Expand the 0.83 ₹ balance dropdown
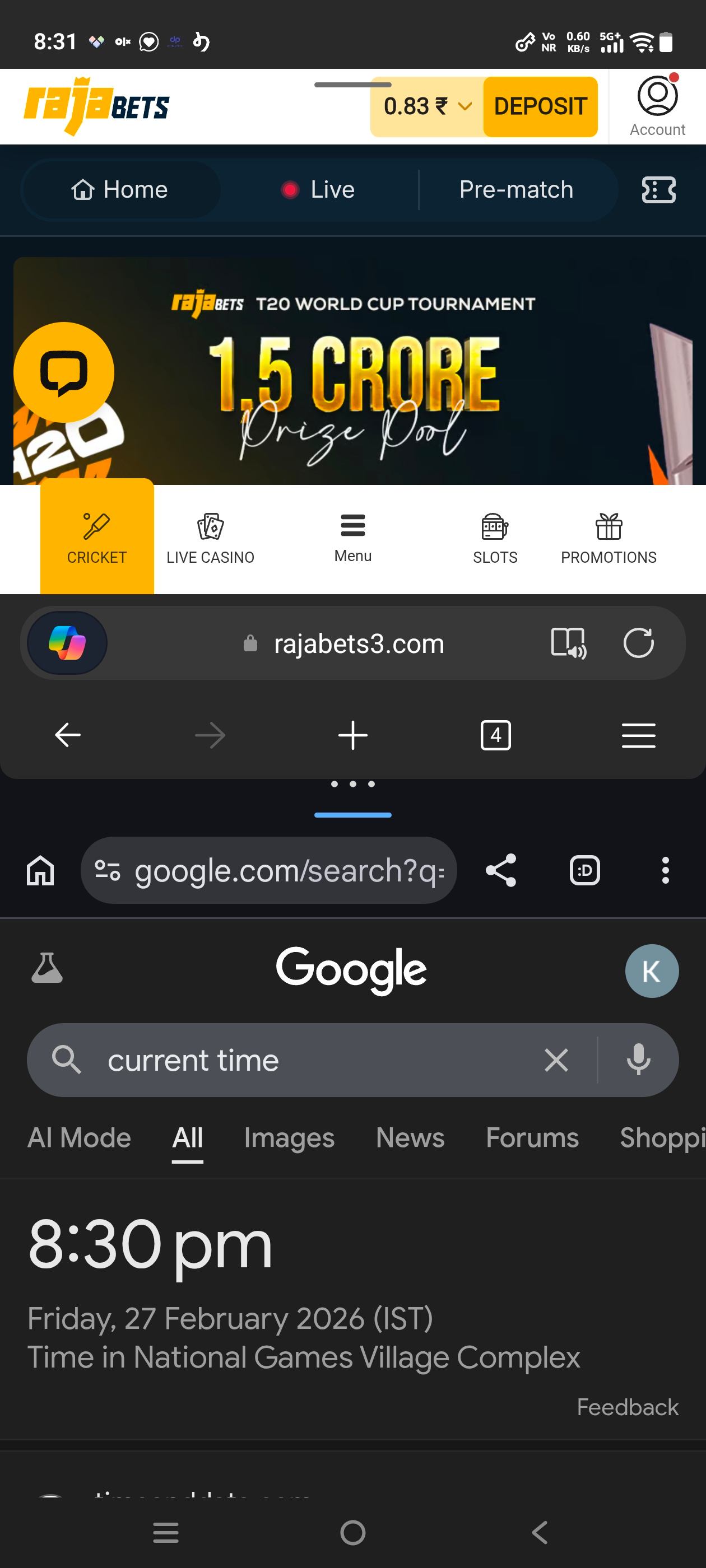Screen dimensions: 706x1568 click(x=426, y=106)
